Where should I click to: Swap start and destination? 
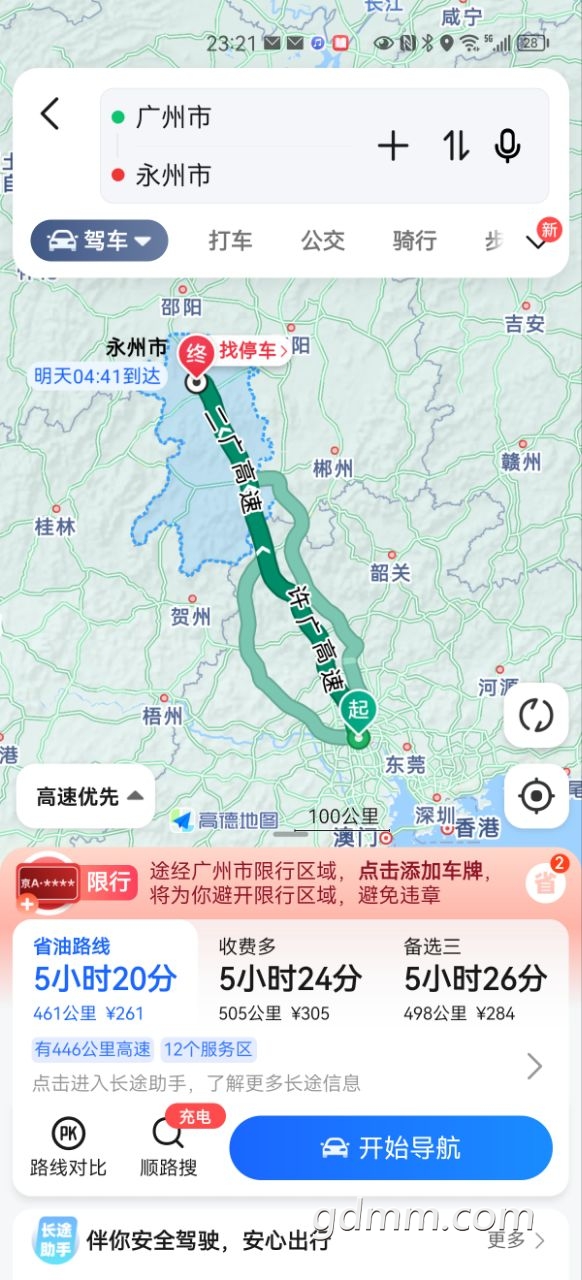point(456,147)
